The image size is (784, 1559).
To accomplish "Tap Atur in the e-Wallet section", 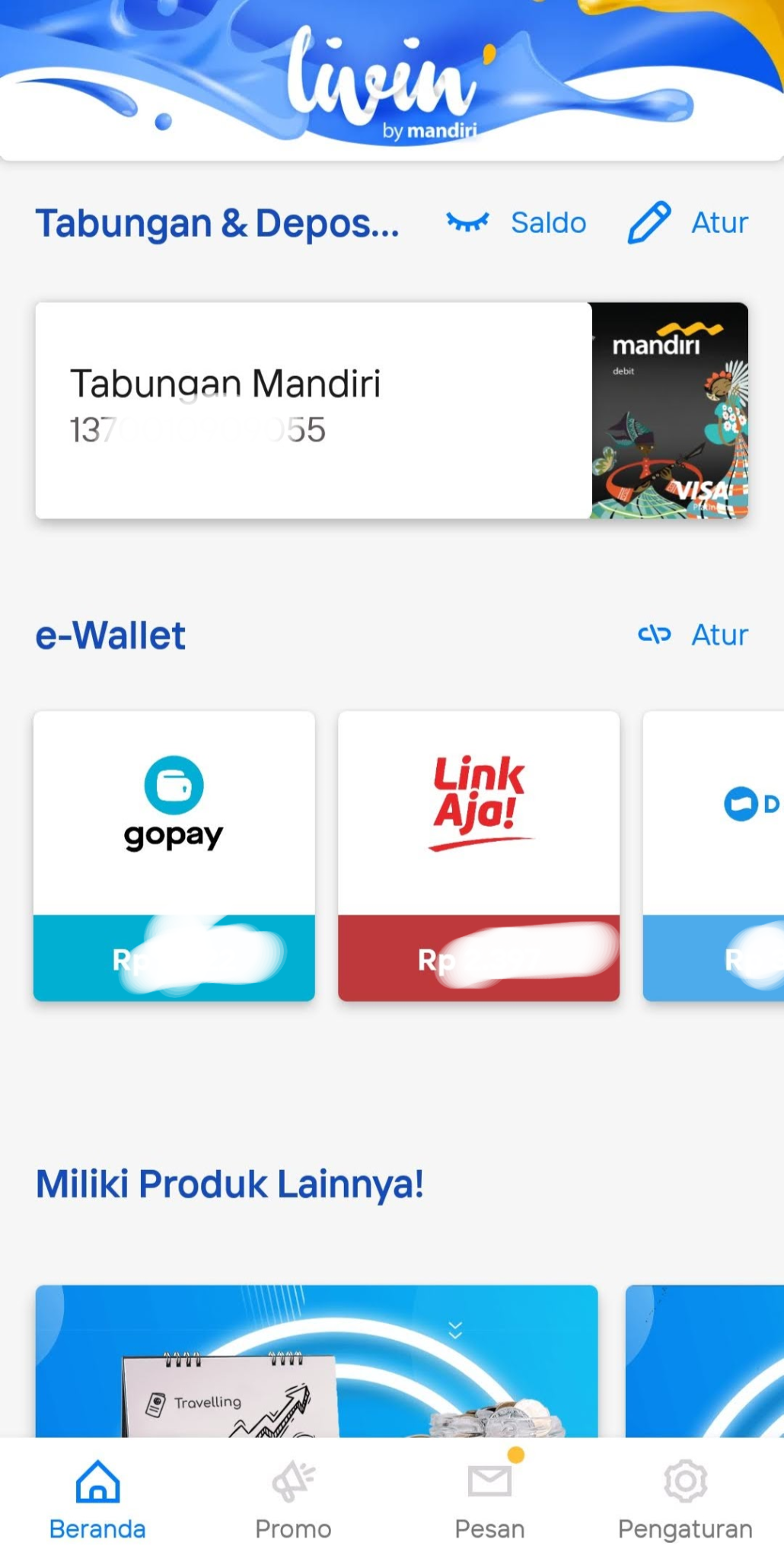I will click(x=693, y=635).
